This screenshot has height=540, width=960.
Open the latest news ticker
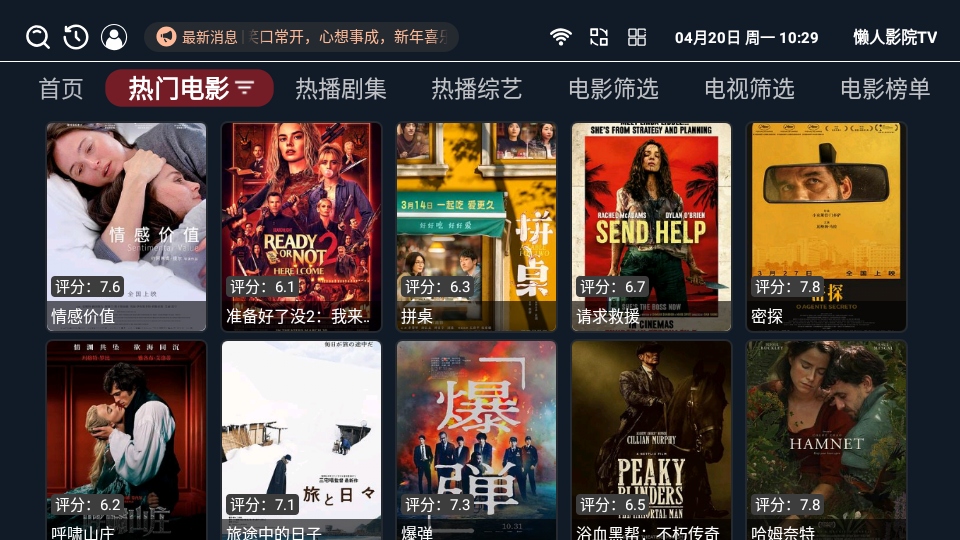tap(301, 37)
